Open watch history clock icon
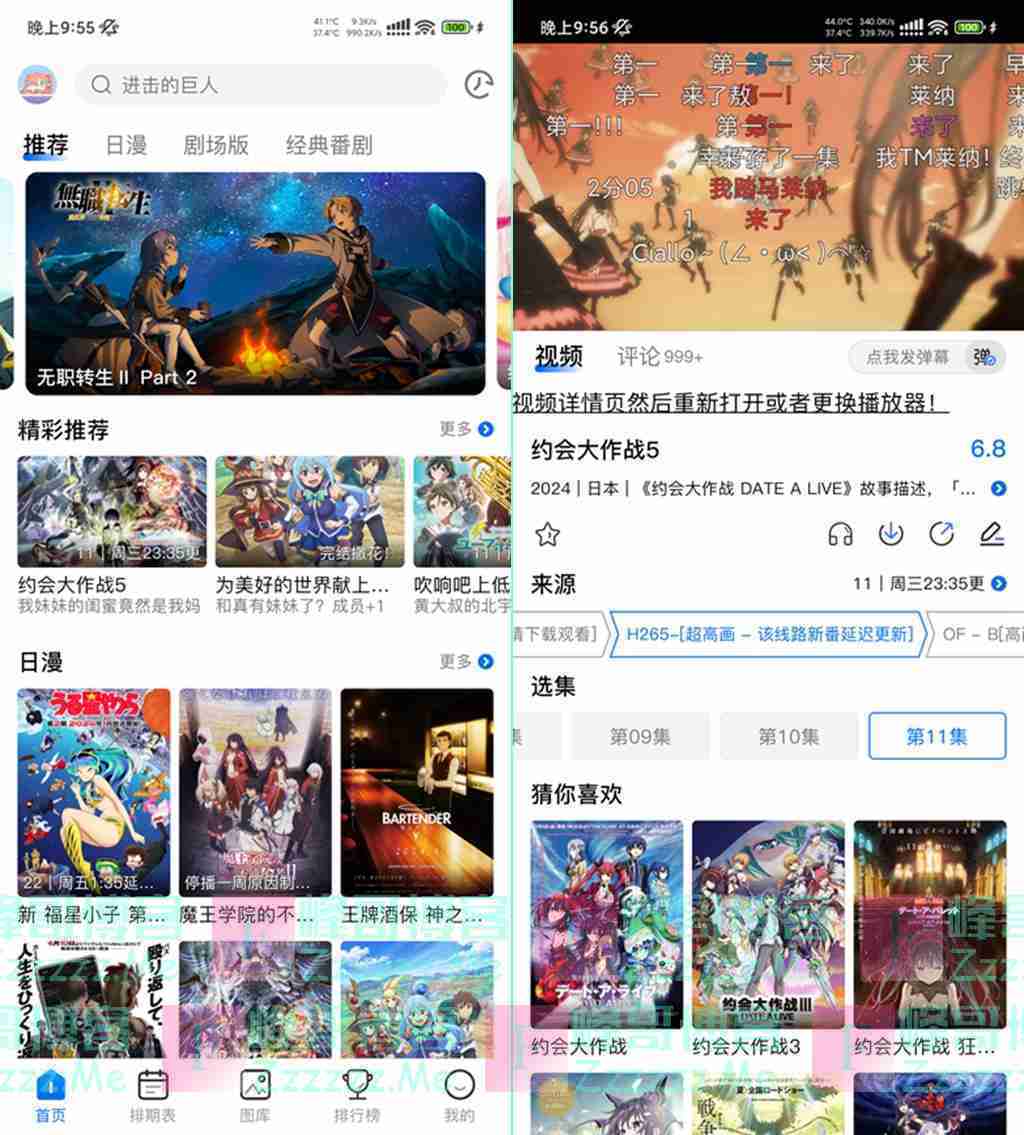This screenshot has height=1135, width=1024. click(x=479, y=85)
